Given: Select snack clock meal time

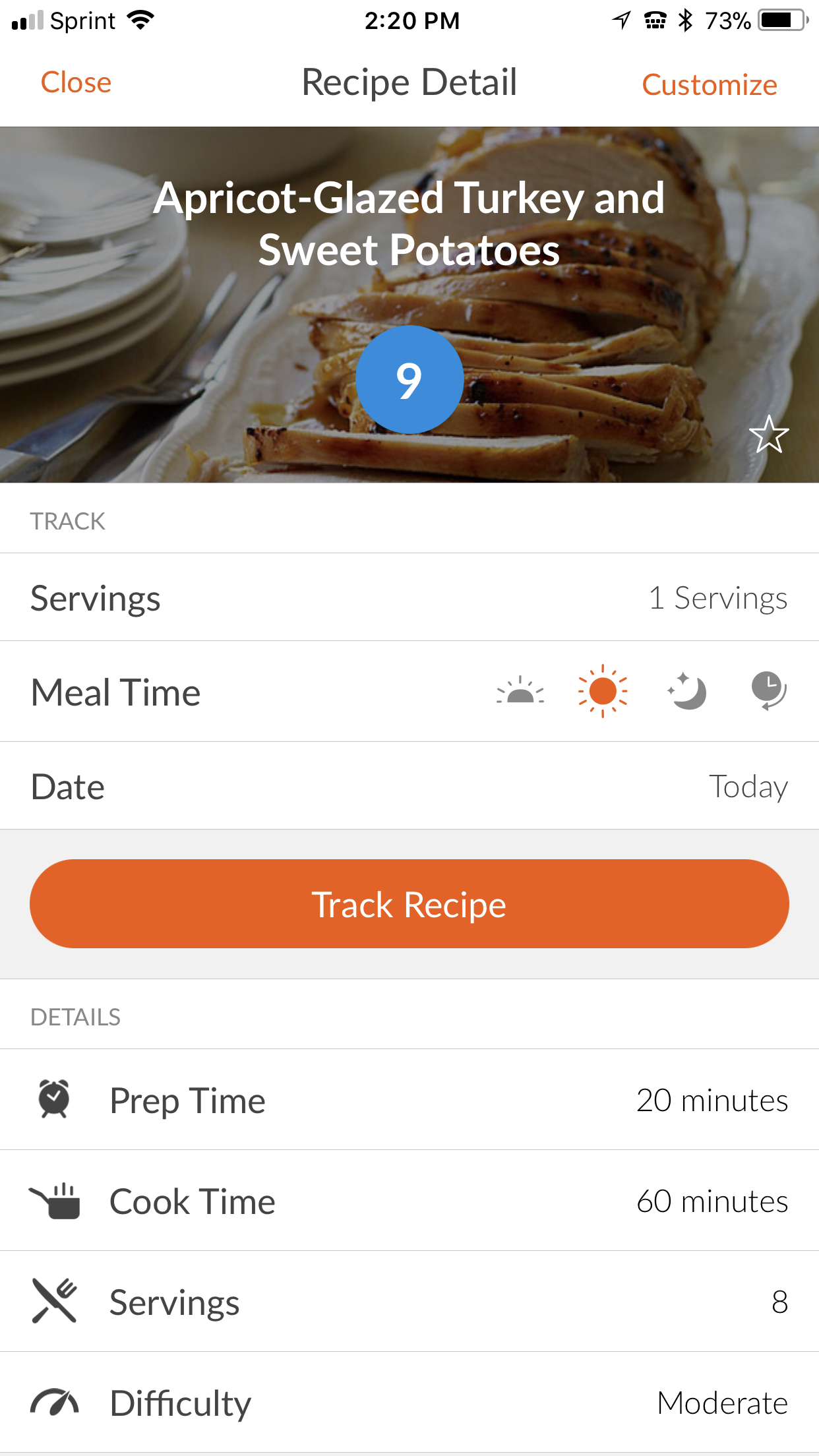Looking at the screenshot, I should click(769, 692).
